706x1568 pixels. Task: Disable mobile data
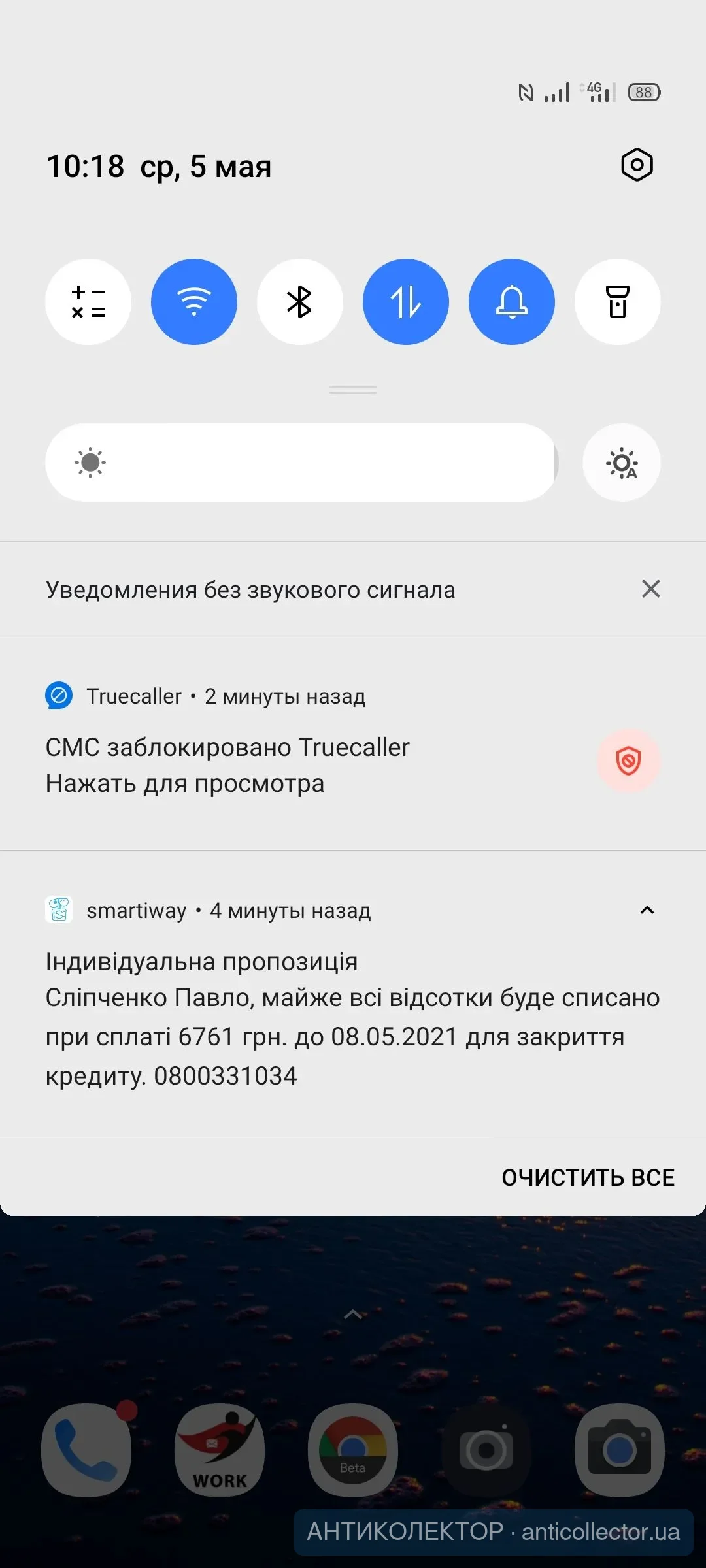tap(406, 302)
